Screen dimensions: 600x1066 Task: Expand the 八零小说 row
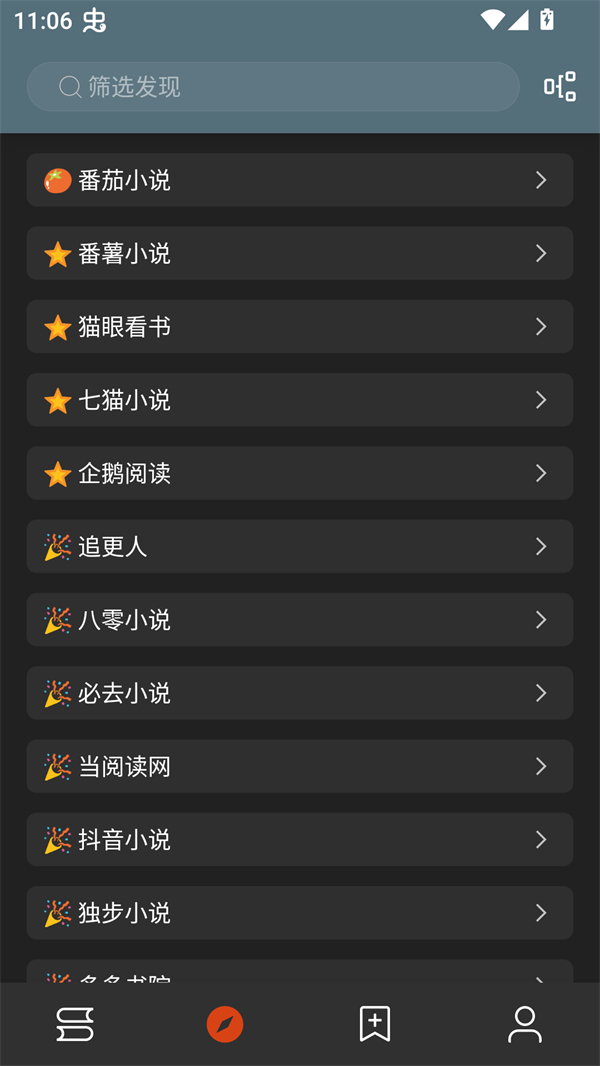pos(299,620)
